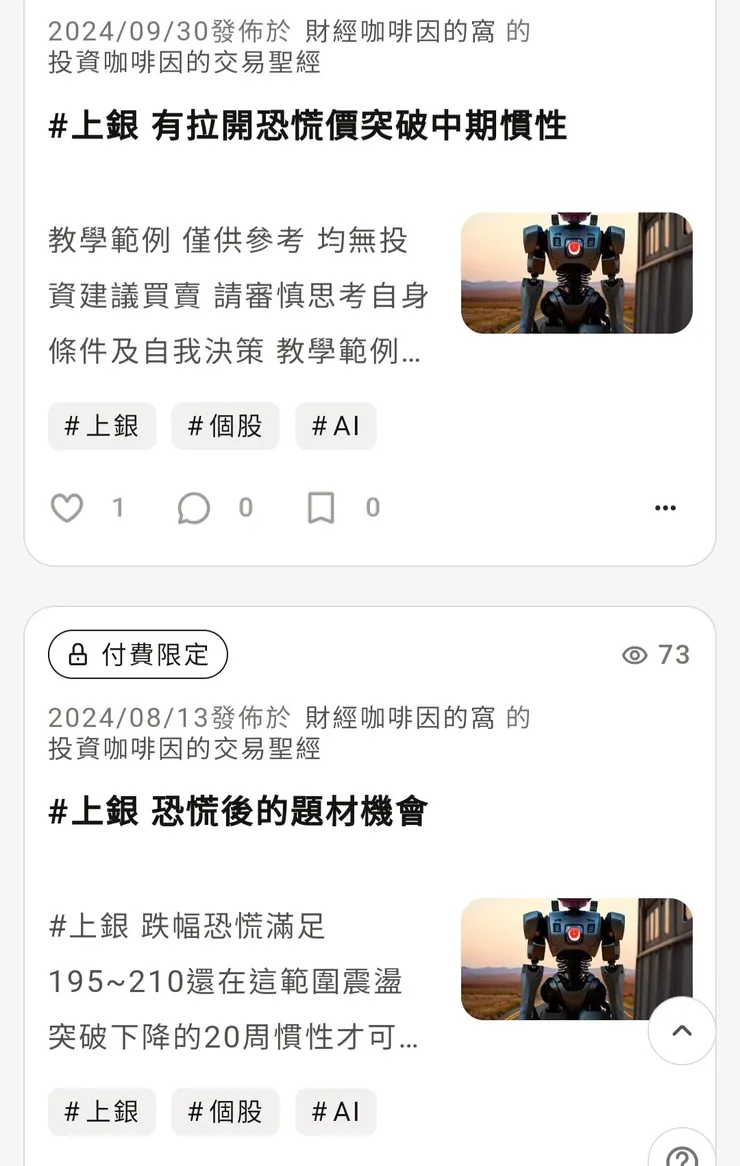Click the scroll-to-top chevron button
Screen dimensions: 740x1166
click(x=682, y=1031)
